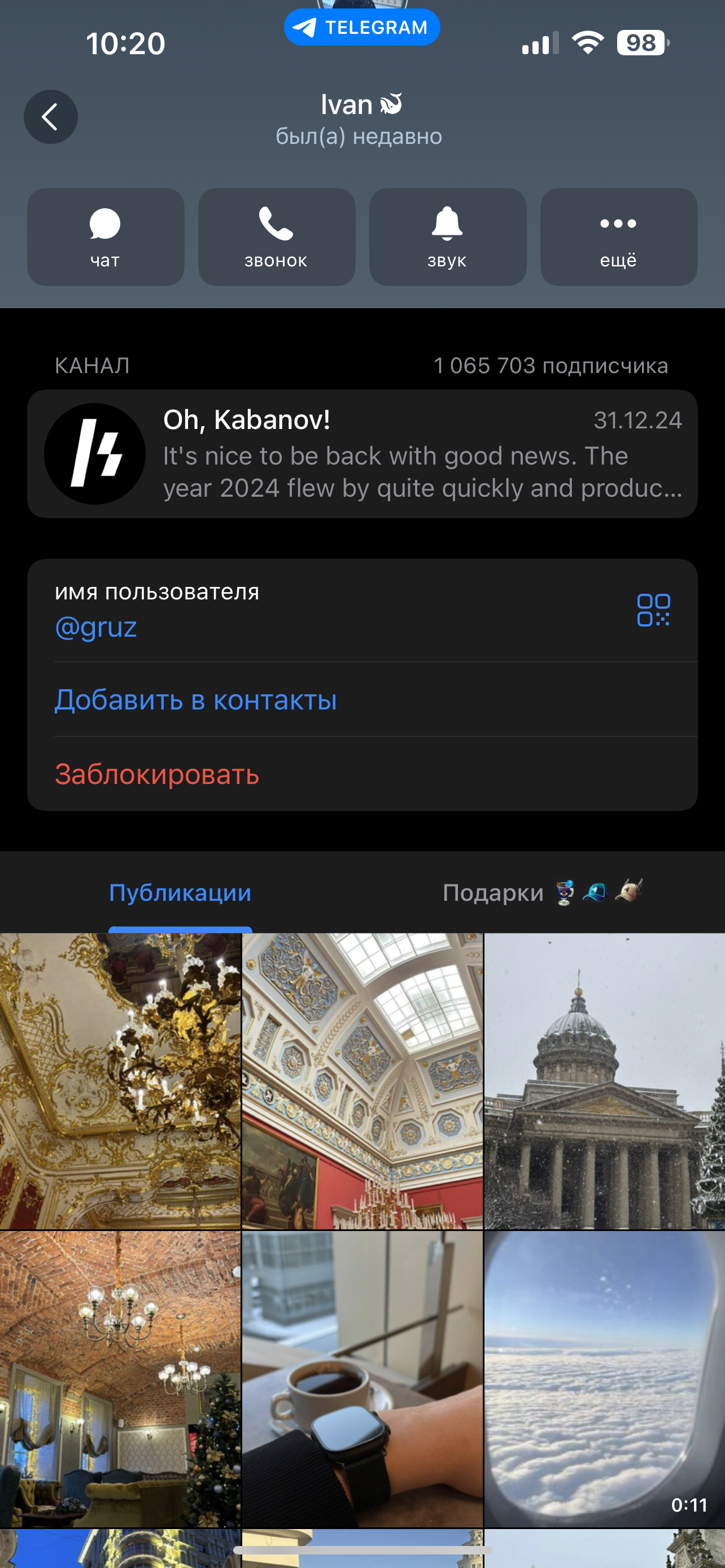Open the brick vault chandelier photo

click(x=120, y=1379)
